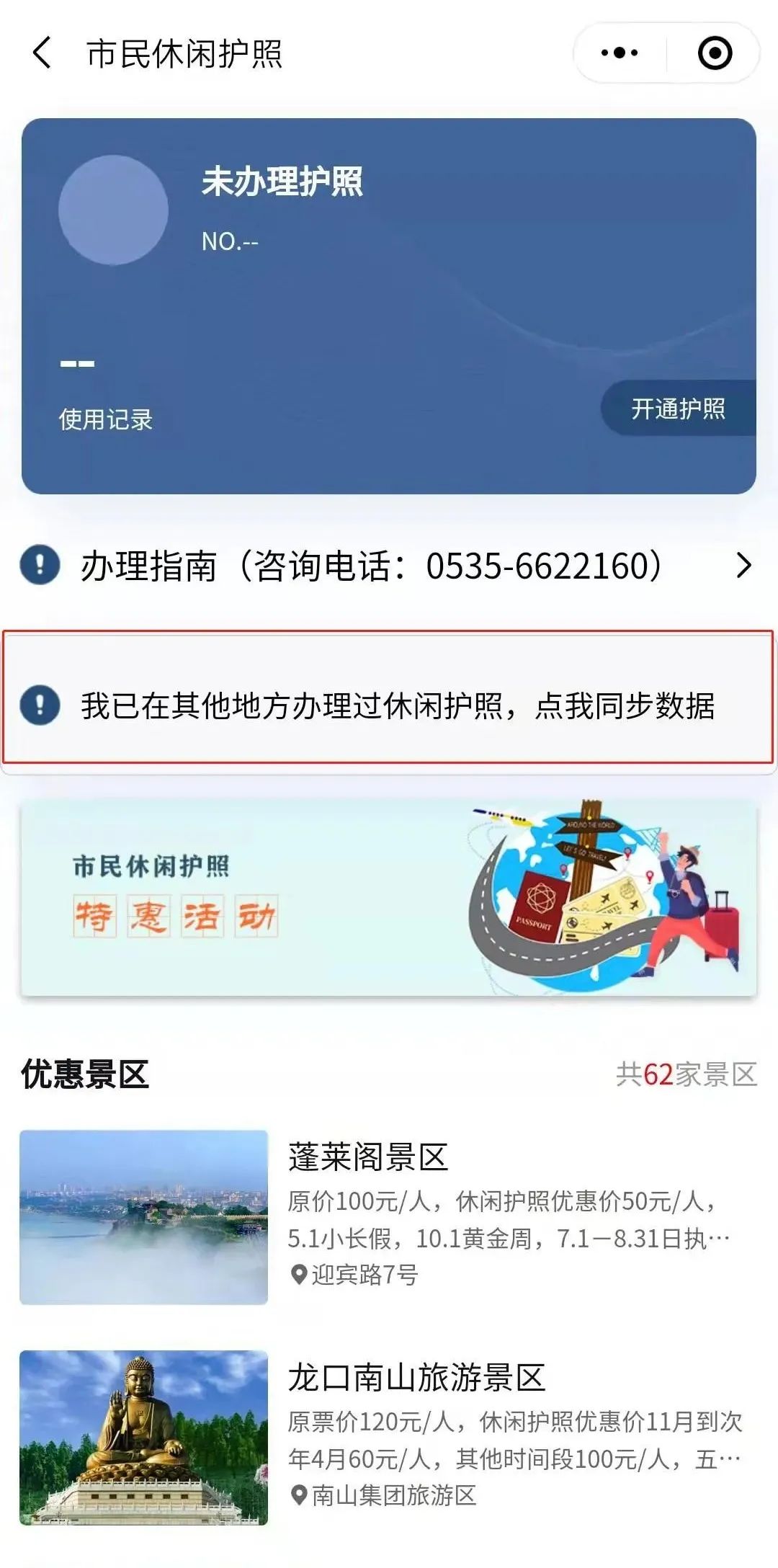Go back using the top-left arrow

(x=42, y=53)
